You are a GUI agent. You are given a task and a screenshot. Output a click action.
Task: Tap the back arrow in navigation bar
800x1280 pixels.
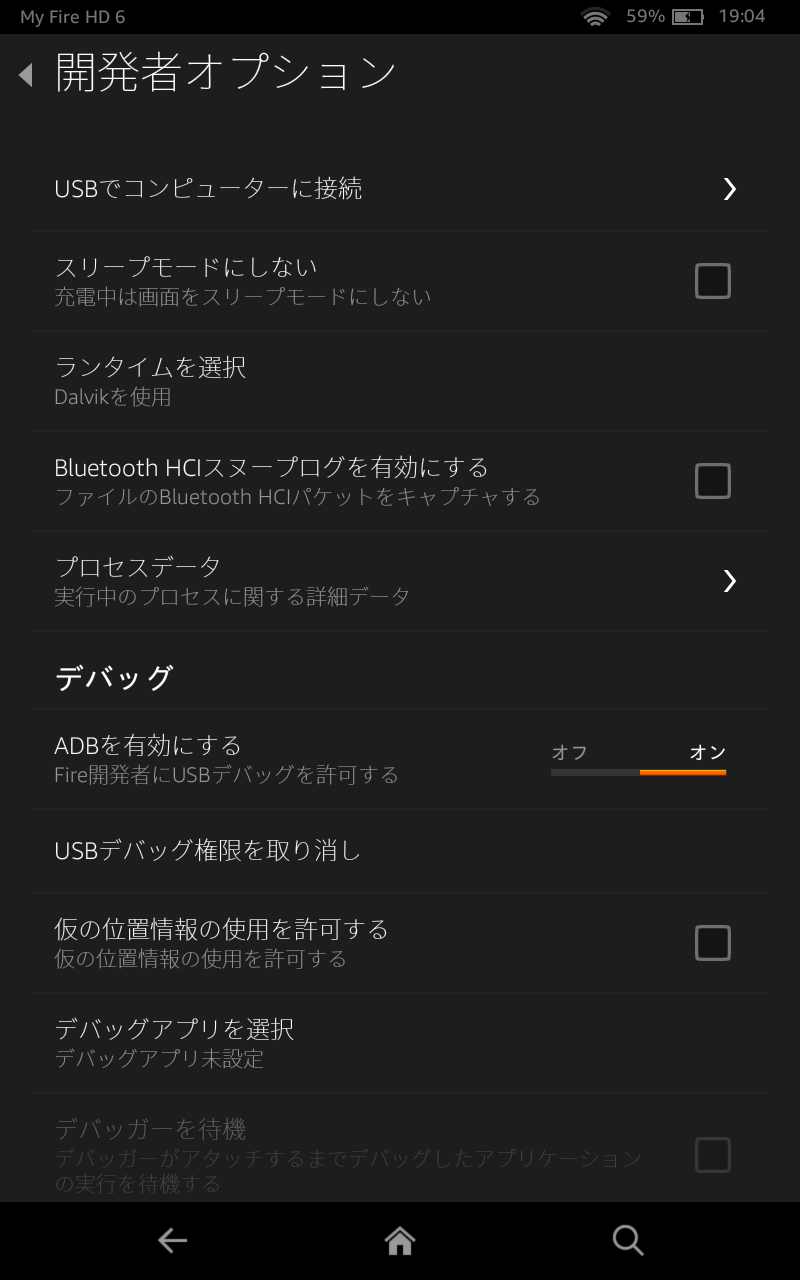(x=172, y=1241)
